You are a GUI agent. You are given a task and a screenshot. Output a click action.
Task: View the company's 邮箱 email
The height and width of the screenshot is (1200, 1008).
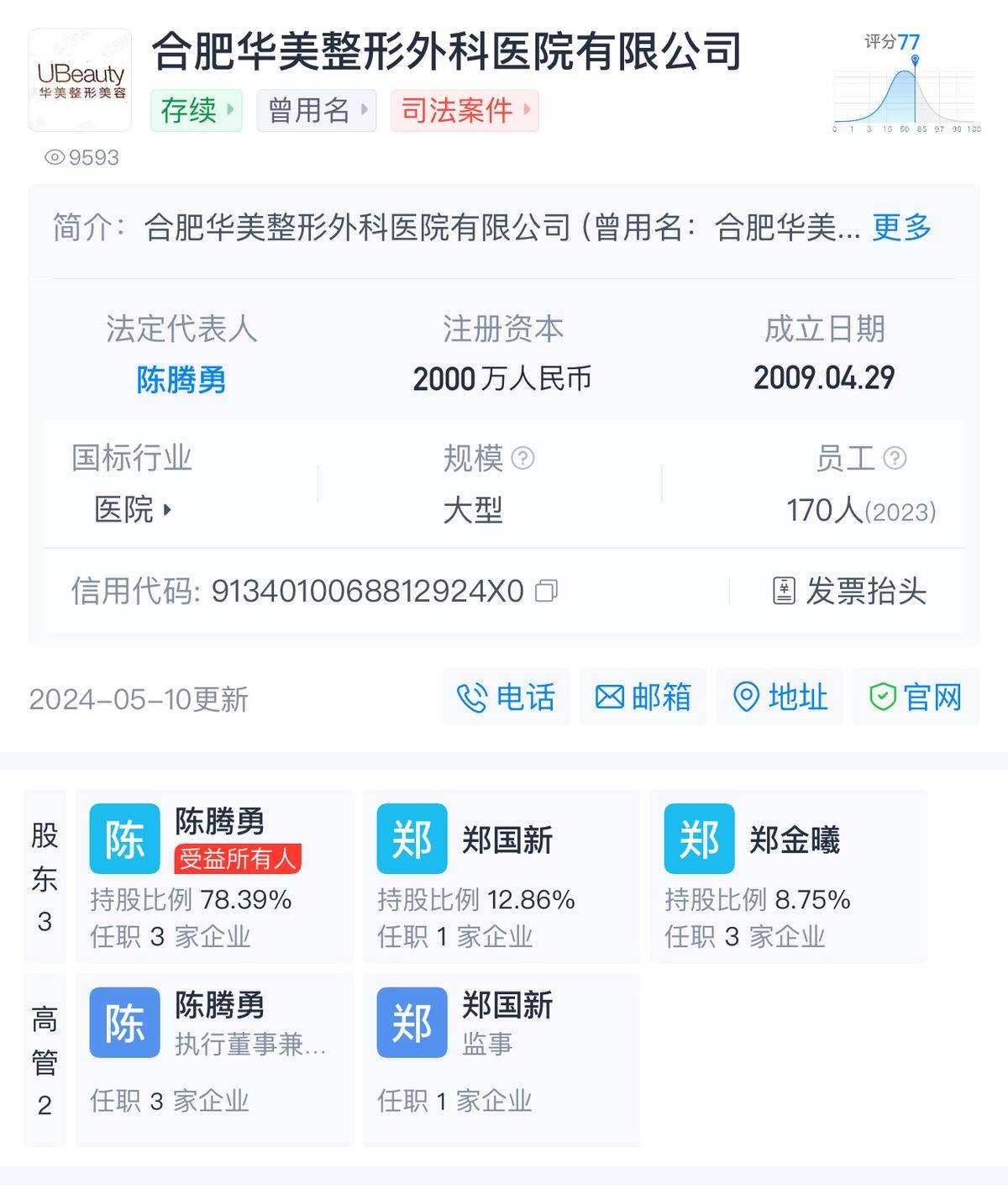643,697
